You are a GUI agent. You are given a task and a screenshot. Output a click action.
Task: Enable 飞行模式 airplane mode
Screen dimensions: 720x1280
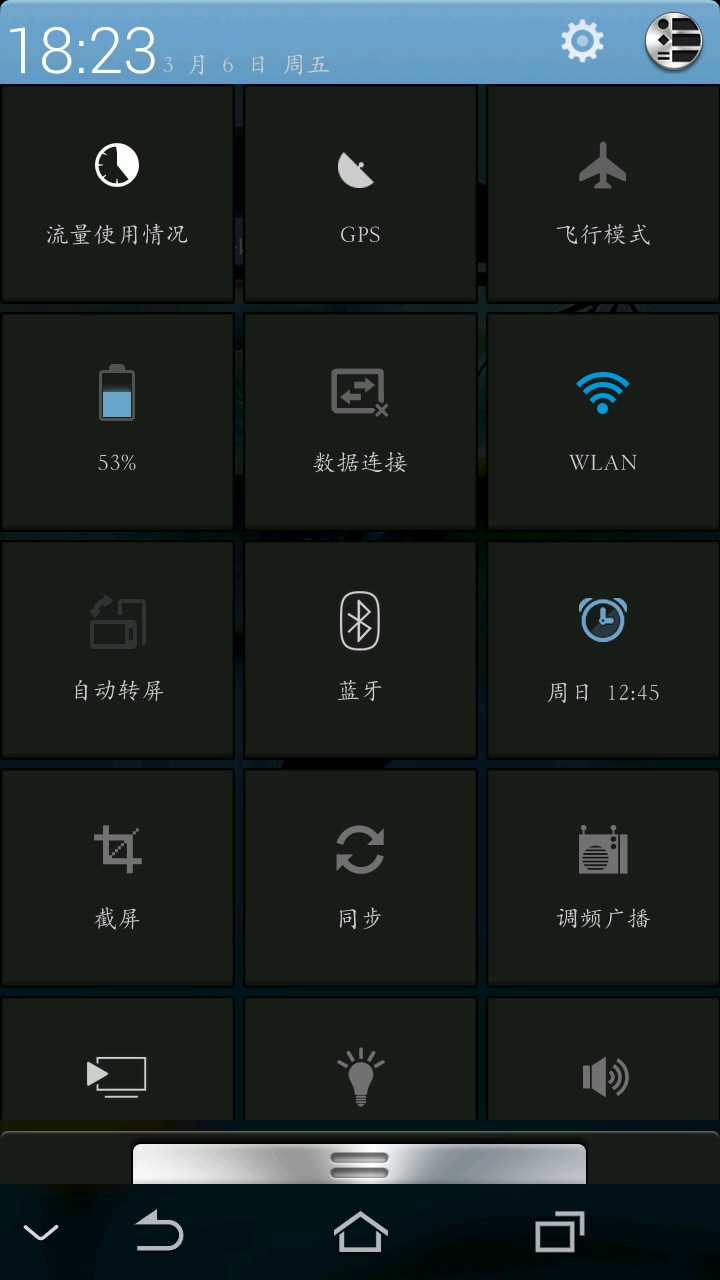pyautogui.click(x=603, y=193)
